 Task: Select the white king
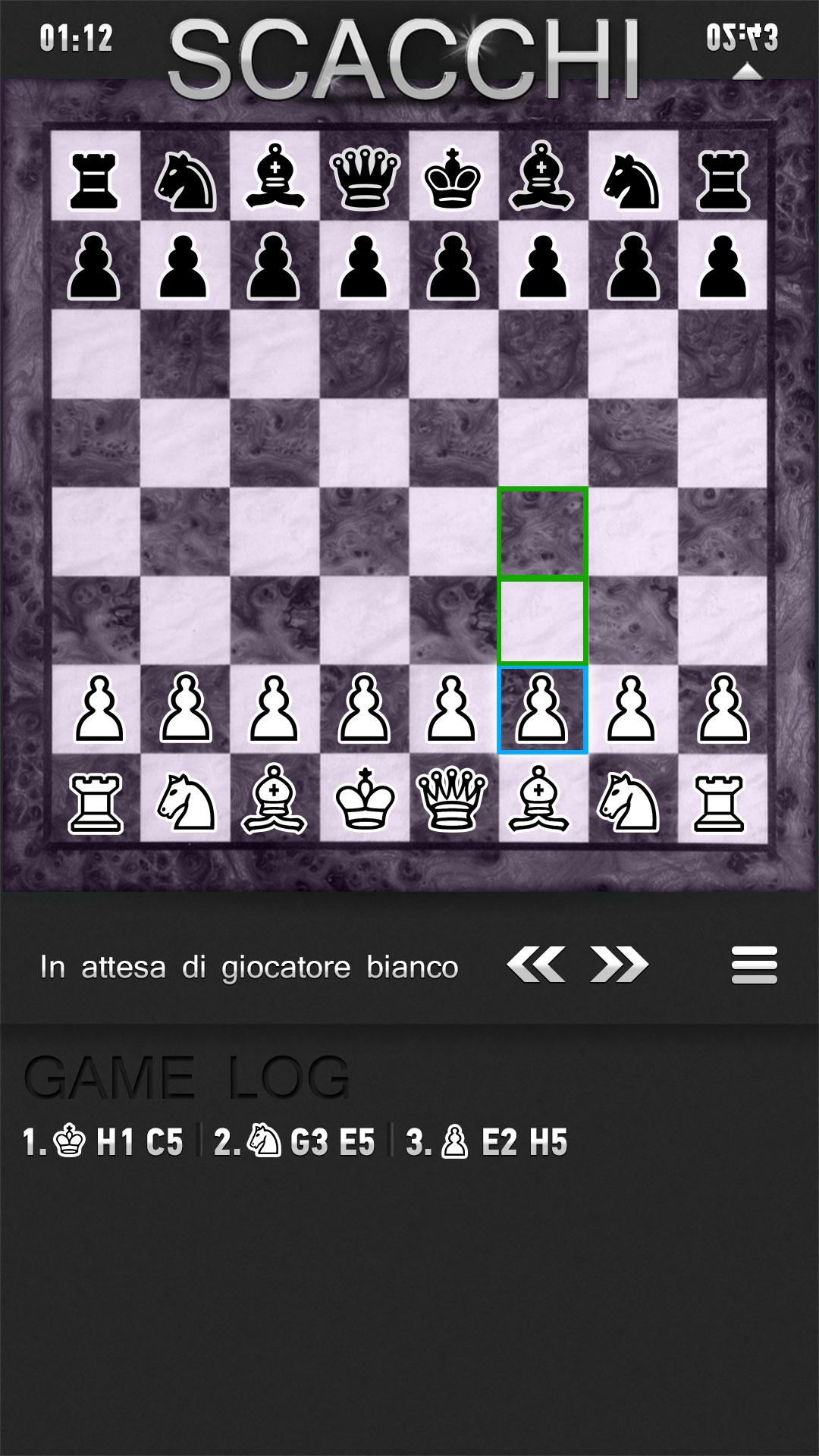(365, 799)
